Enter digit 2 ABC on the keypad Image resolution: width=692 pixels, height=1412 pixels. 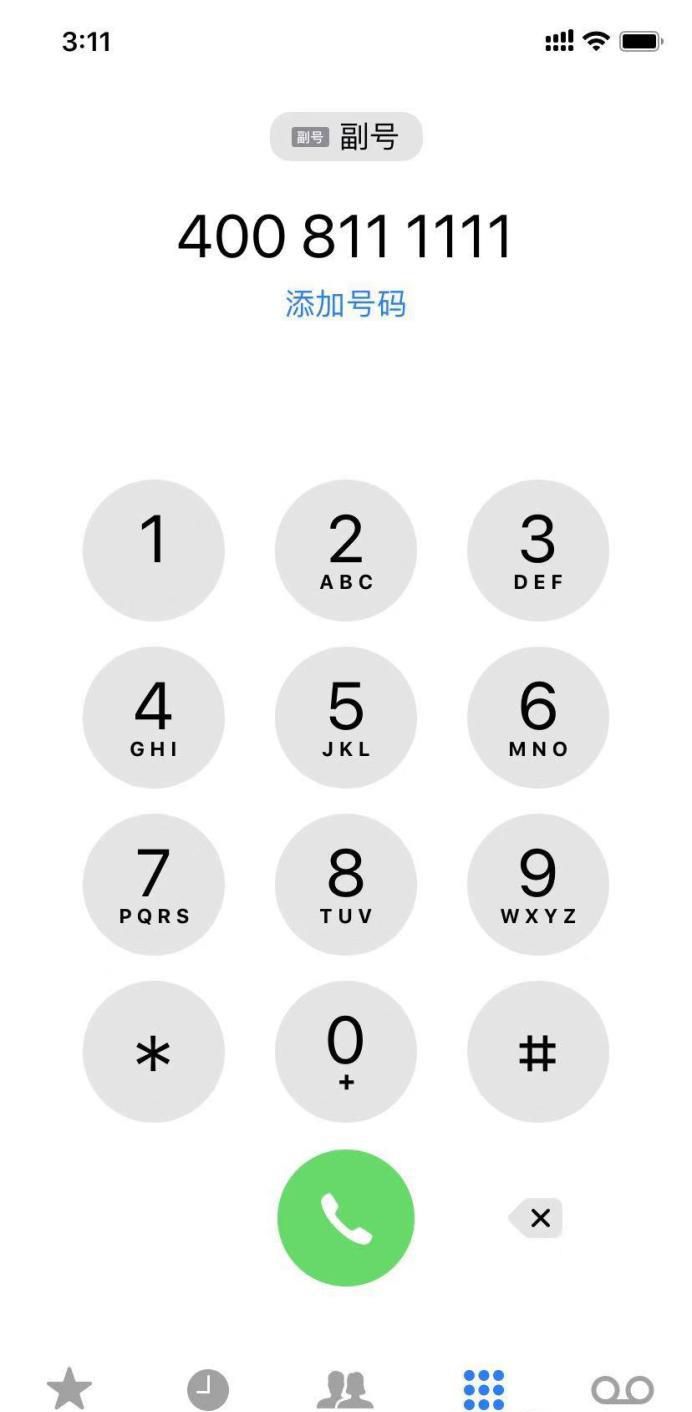click(345, 551)
